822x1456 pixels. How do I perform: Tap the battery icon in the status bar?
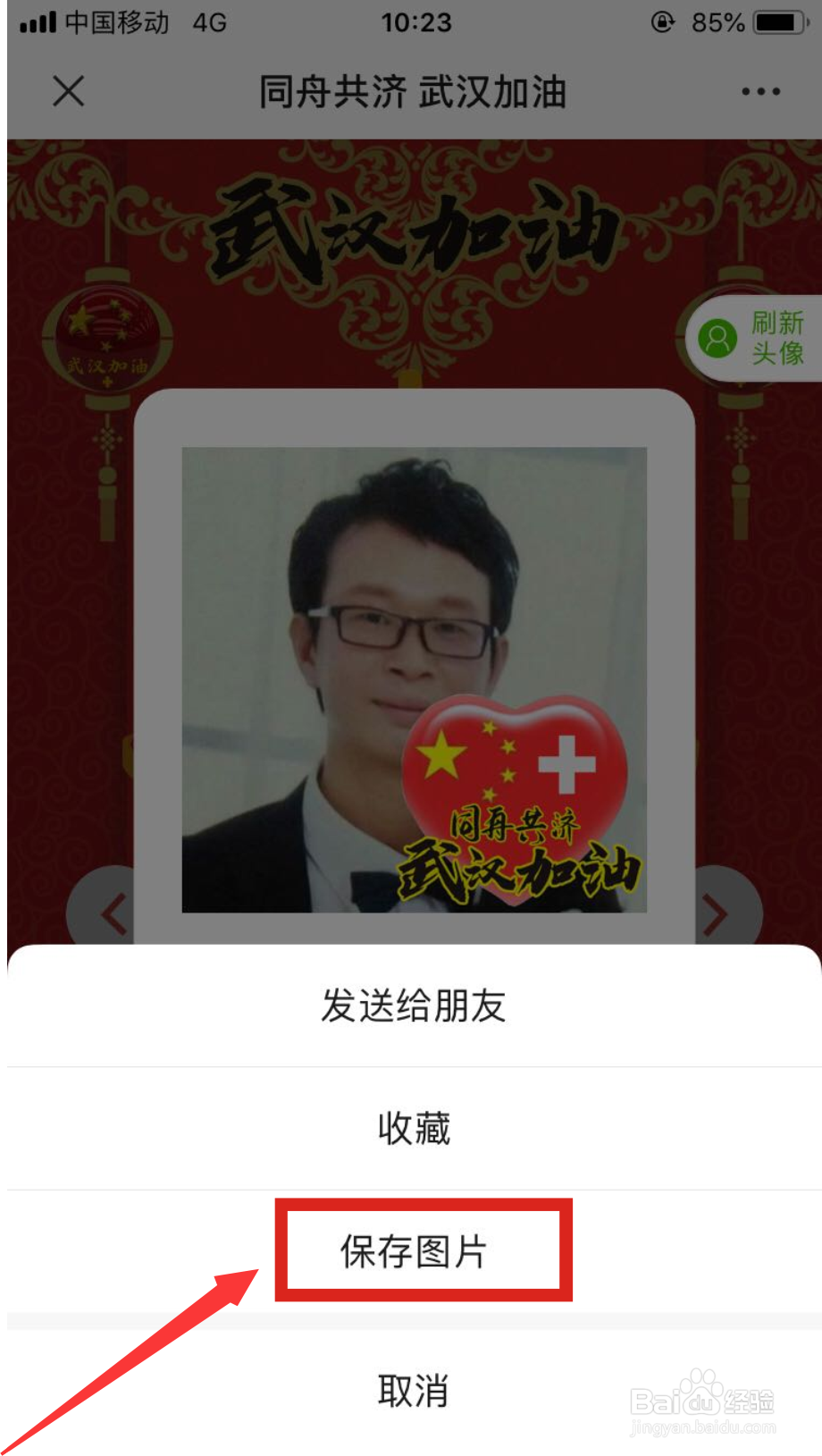pos(775,22)
